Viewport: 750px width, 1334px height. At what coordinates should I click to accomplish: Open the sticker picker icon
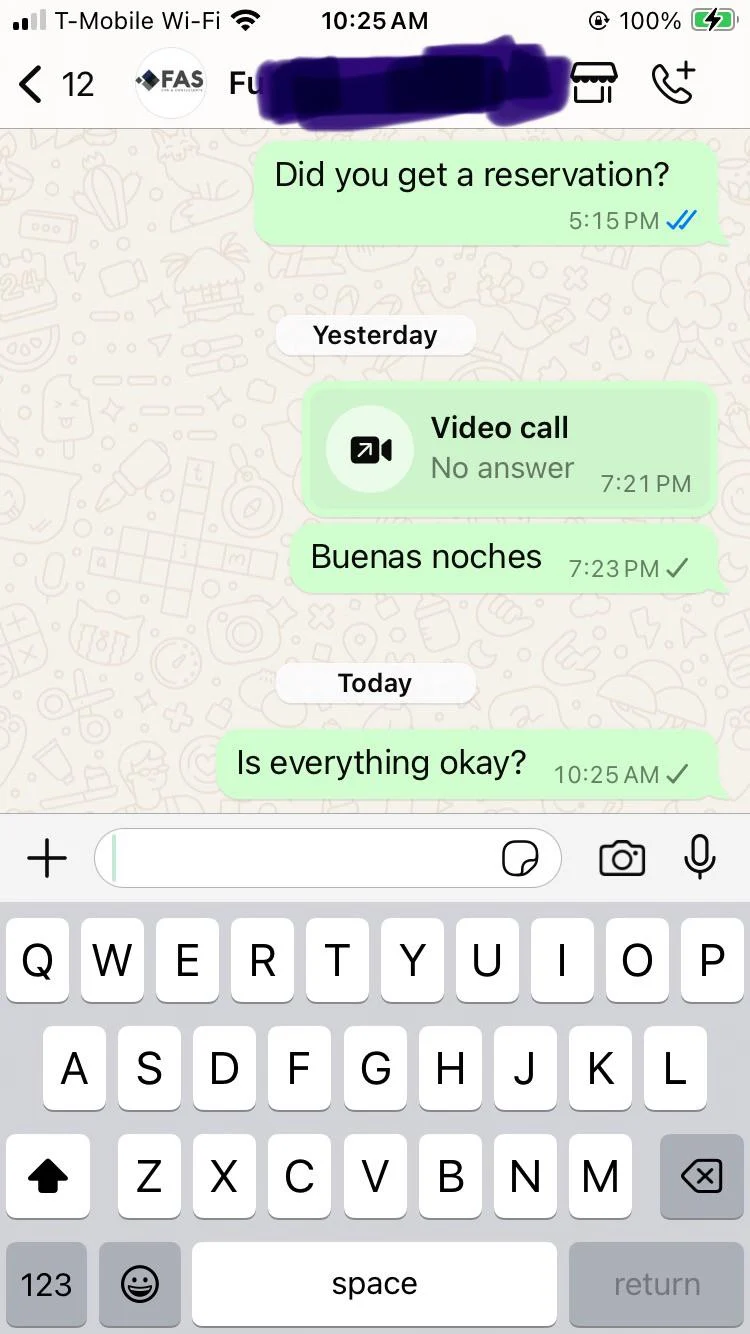coord(520,858)
